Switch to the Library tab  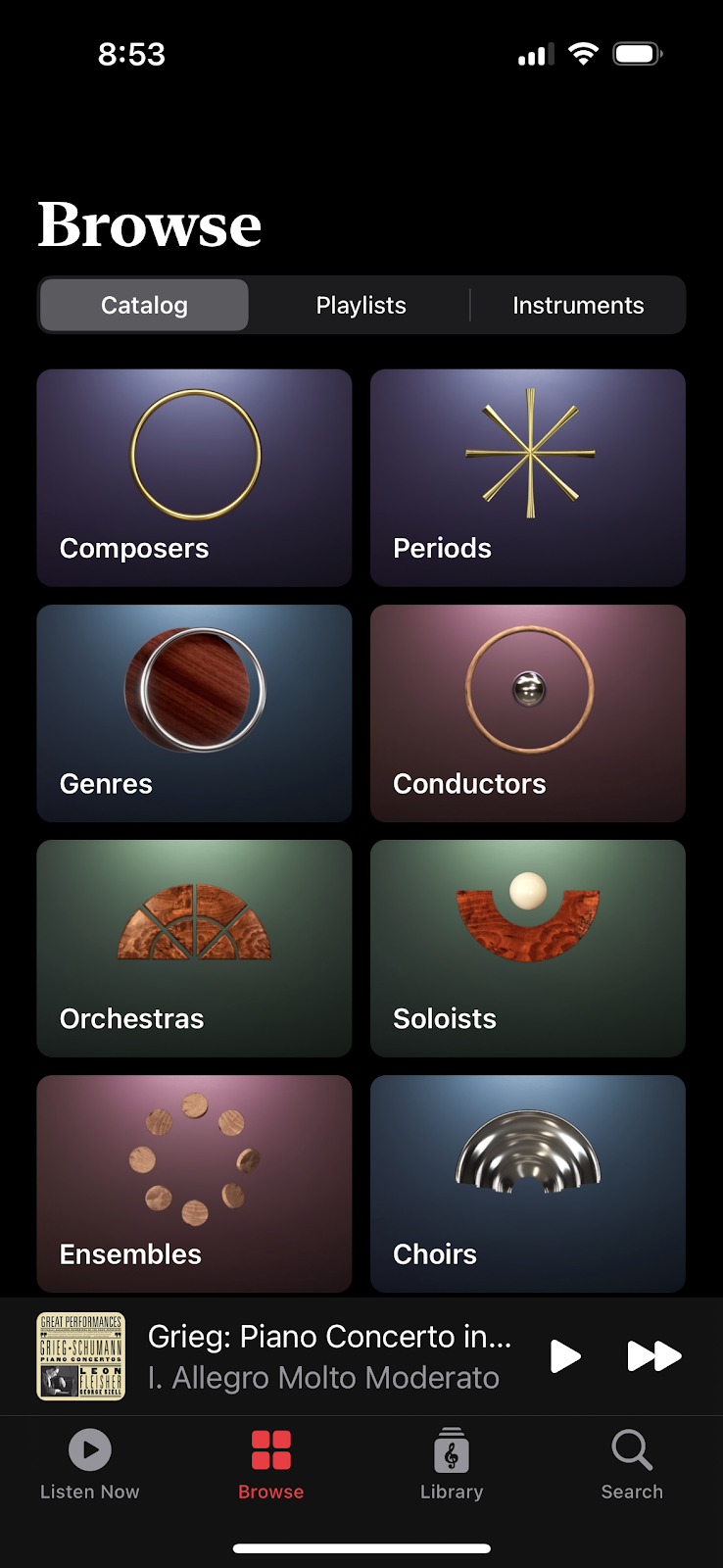(x=452, y=1464)
